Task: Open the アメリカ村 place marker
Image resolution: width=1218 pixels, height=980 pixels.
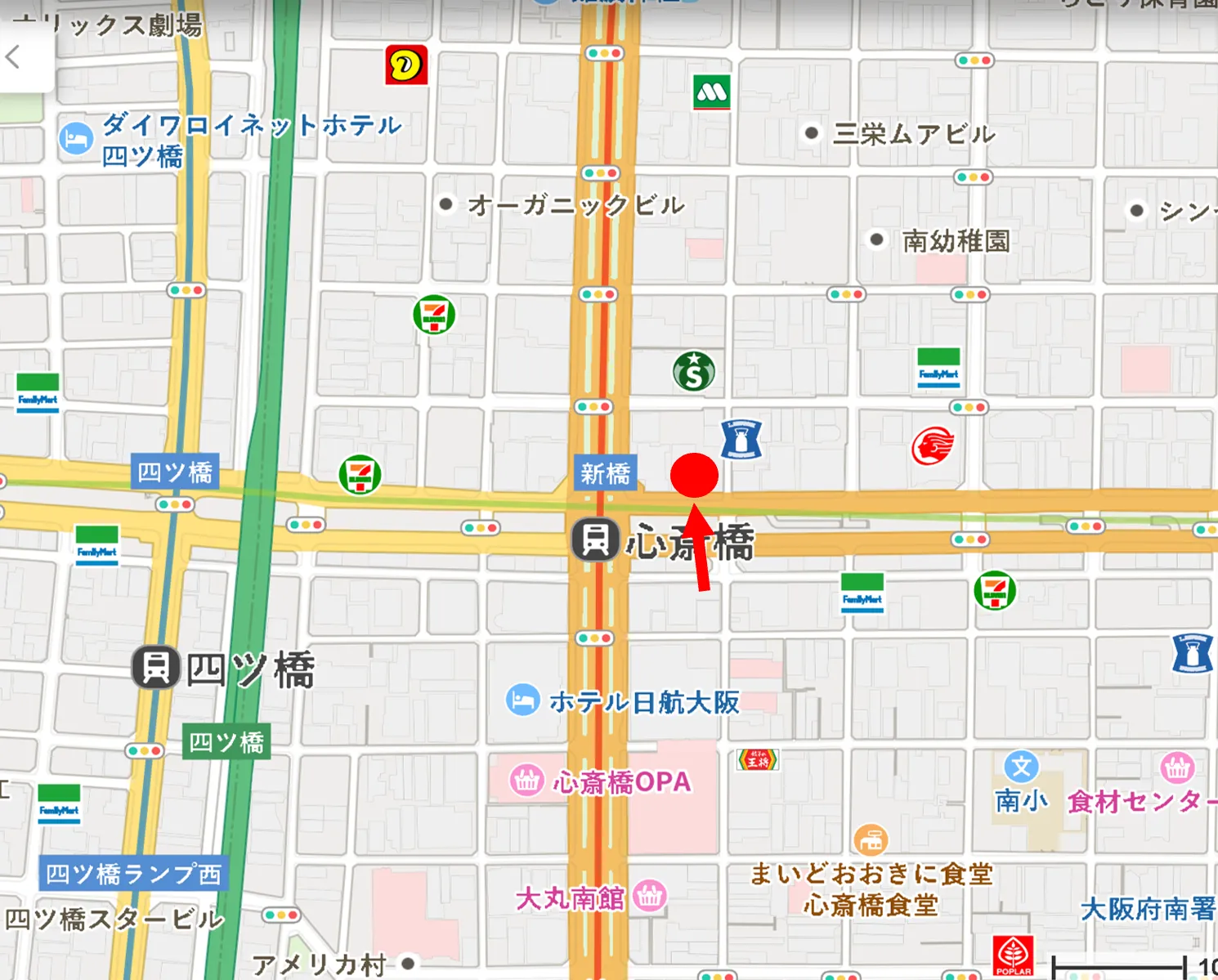Action: (407, 962)
